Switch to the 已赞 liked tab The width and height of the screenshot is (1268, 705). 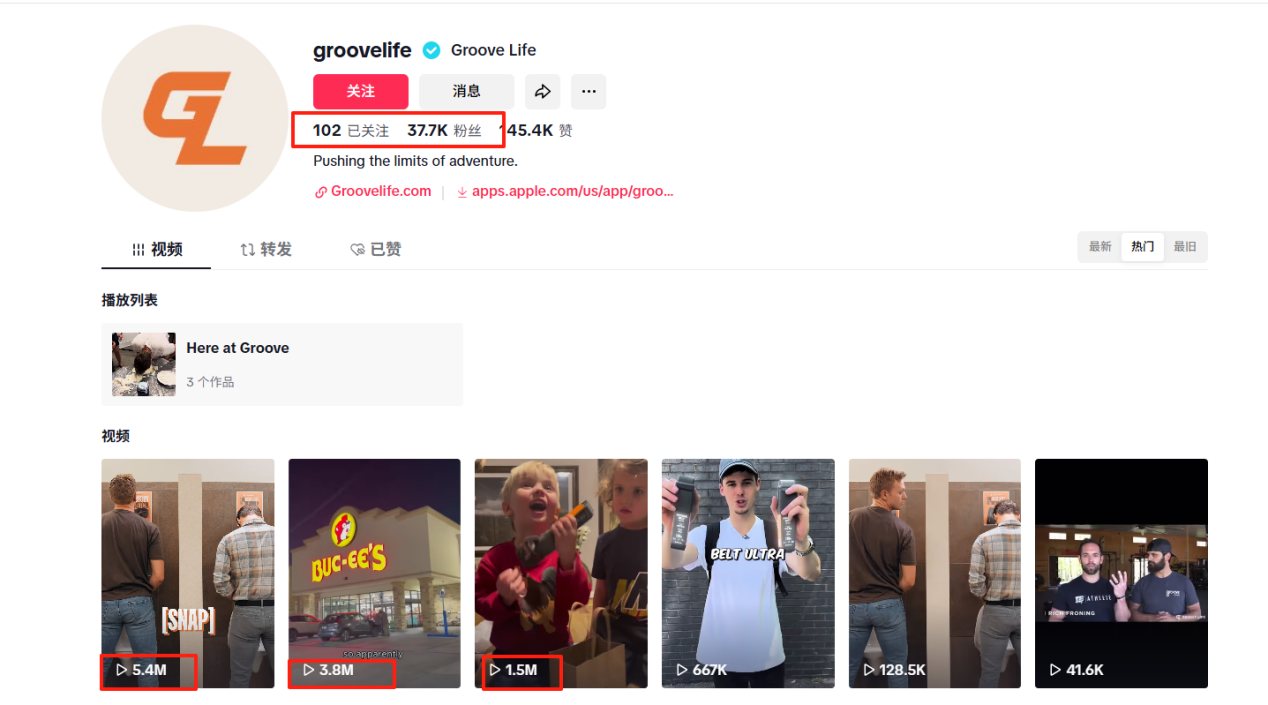pos(375,249)
